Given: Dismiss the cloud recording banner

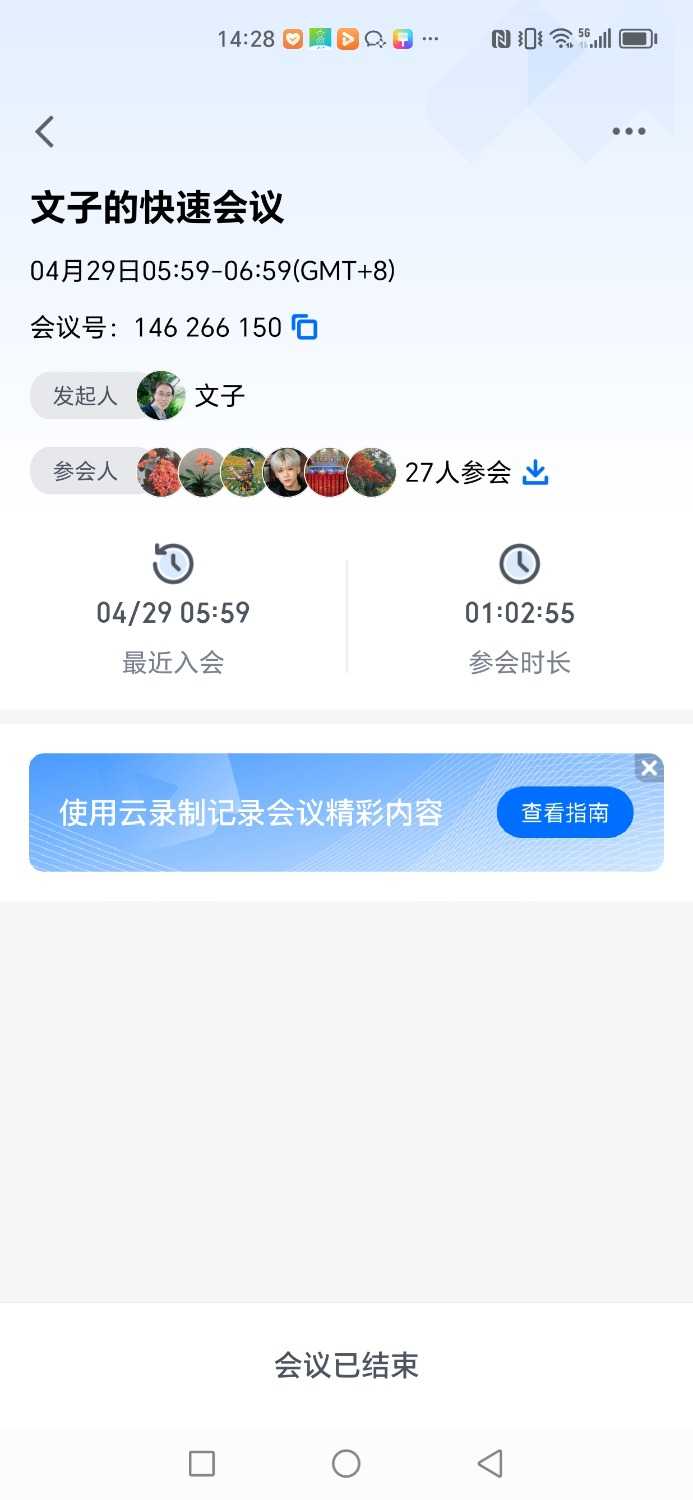Looking at the screenshot, I should click(649, 768).
